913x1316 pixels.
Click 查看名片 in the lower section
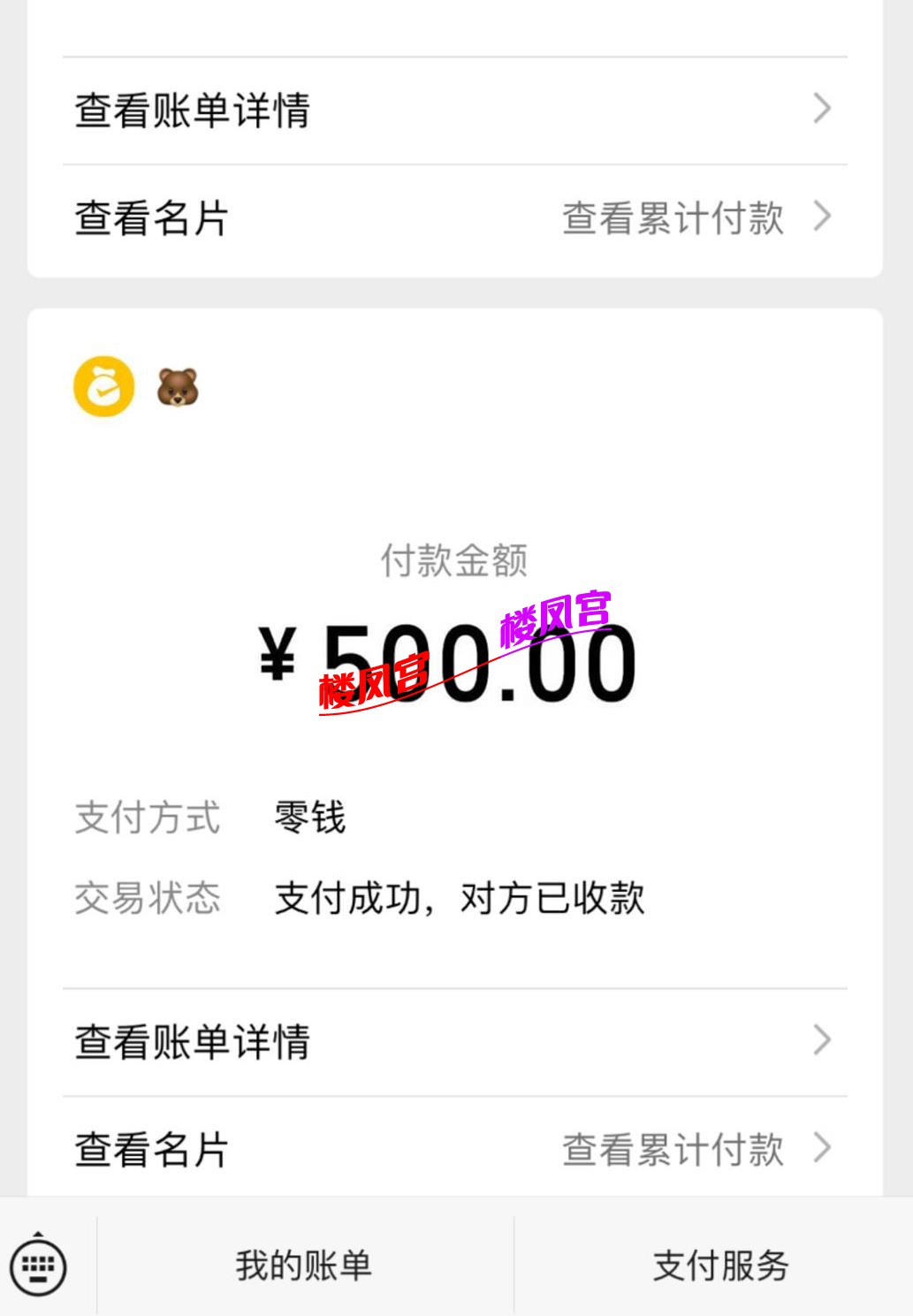(149, 1149)
